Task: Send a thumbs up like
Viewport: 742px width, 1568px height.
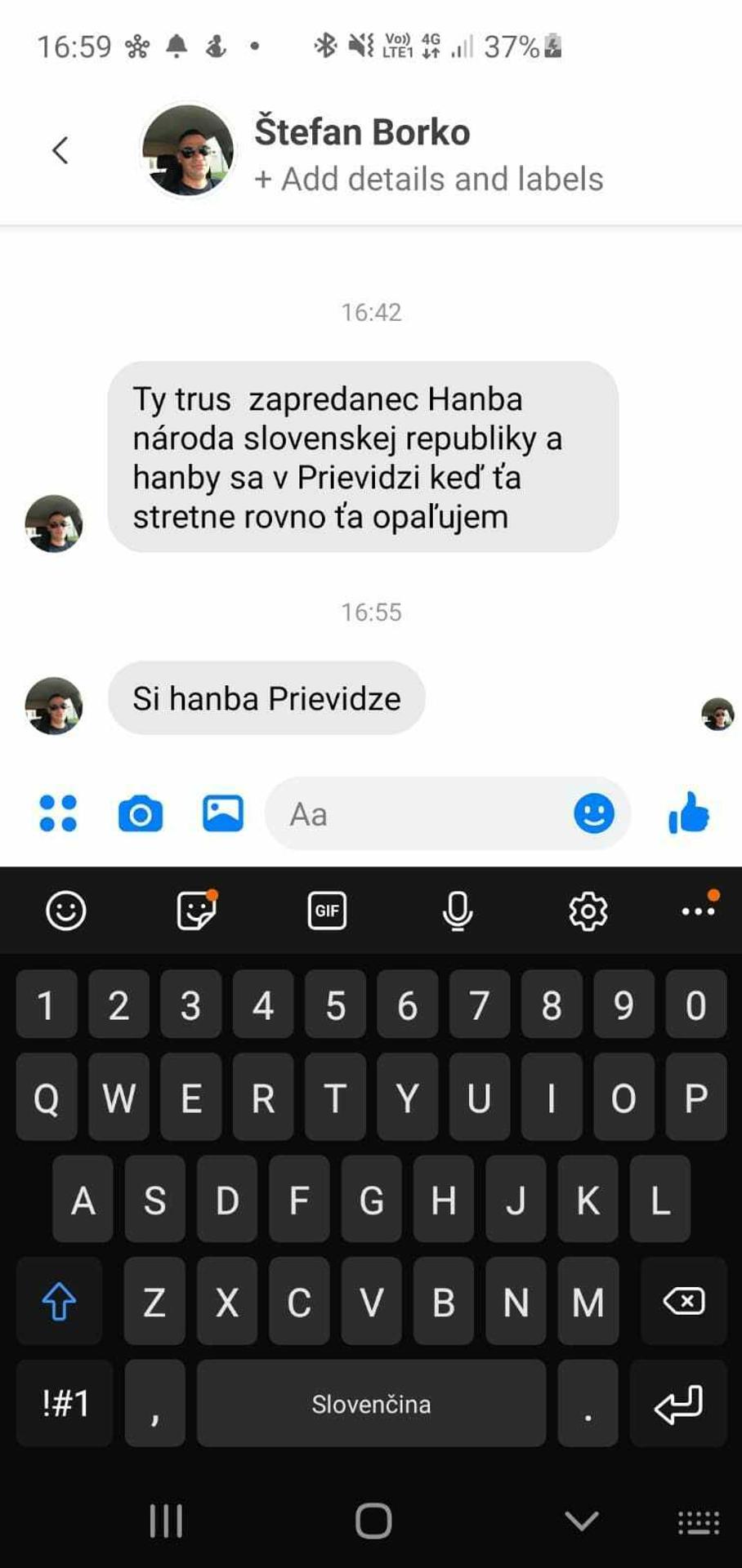Action: [689, 813]
